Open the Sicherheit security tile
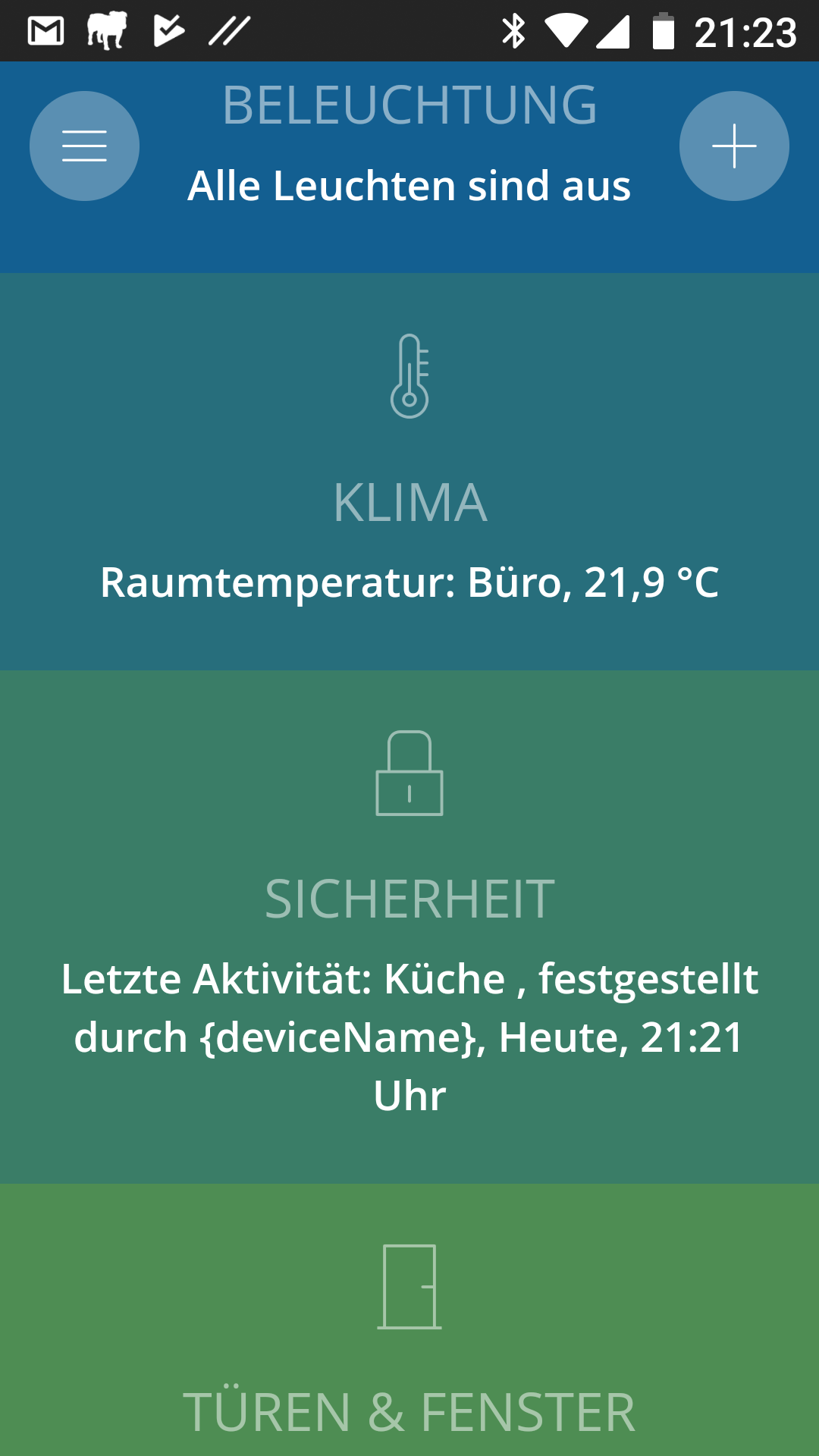This screenshot has width=819, height=1456. click(409, 925)
